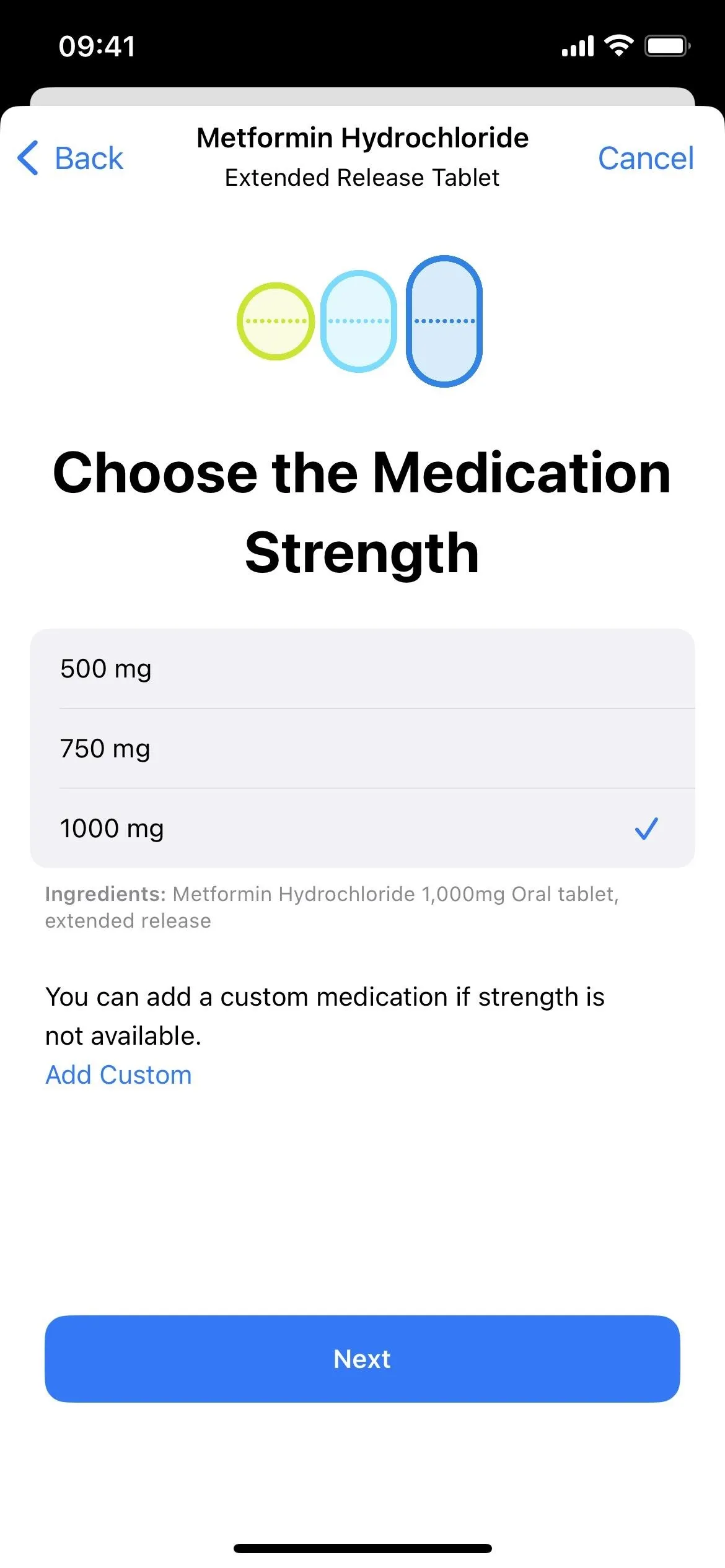Screen dimensions: 725x1568
Task: Choose the 750 mg strength
Action: click(362, 748)
